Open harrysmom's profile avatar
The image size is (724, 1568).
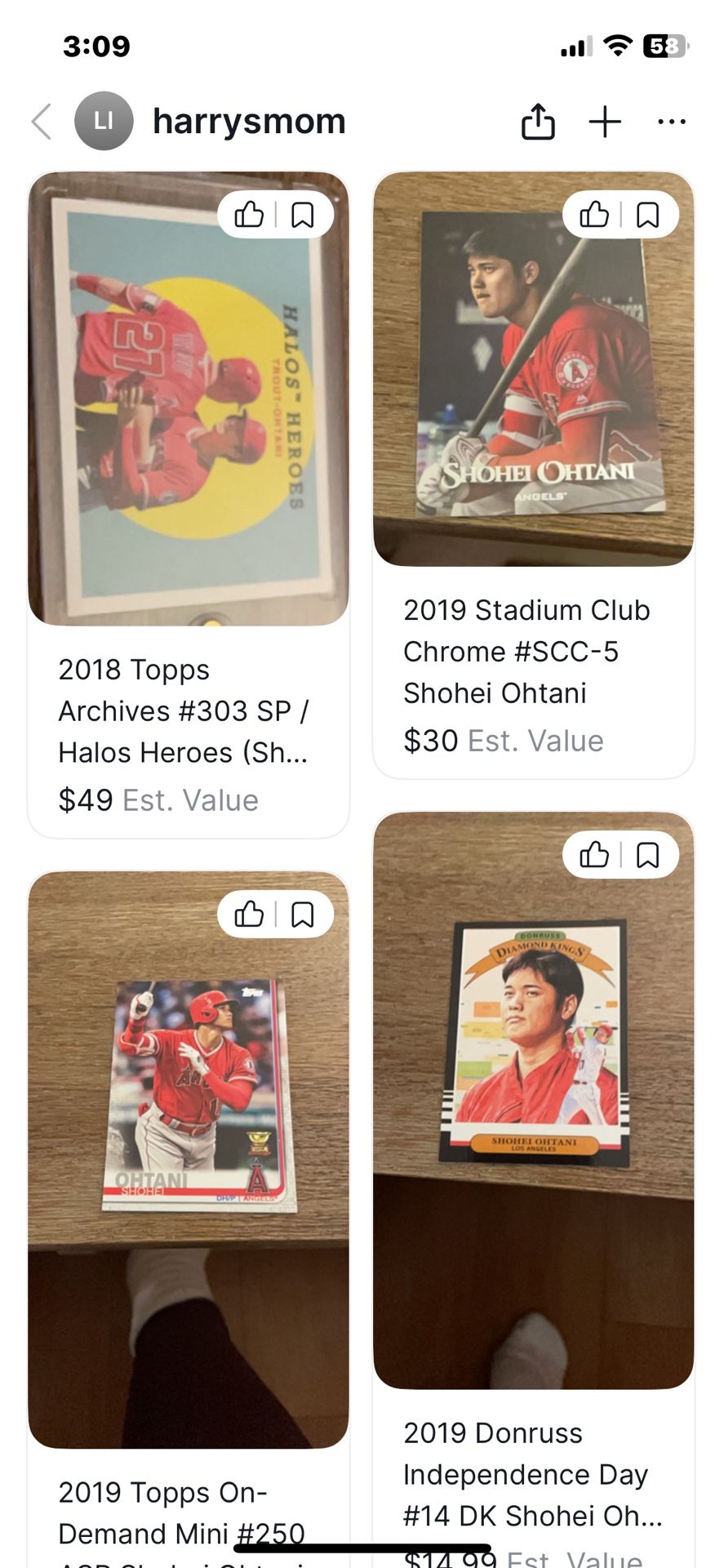tap(104, 122)
